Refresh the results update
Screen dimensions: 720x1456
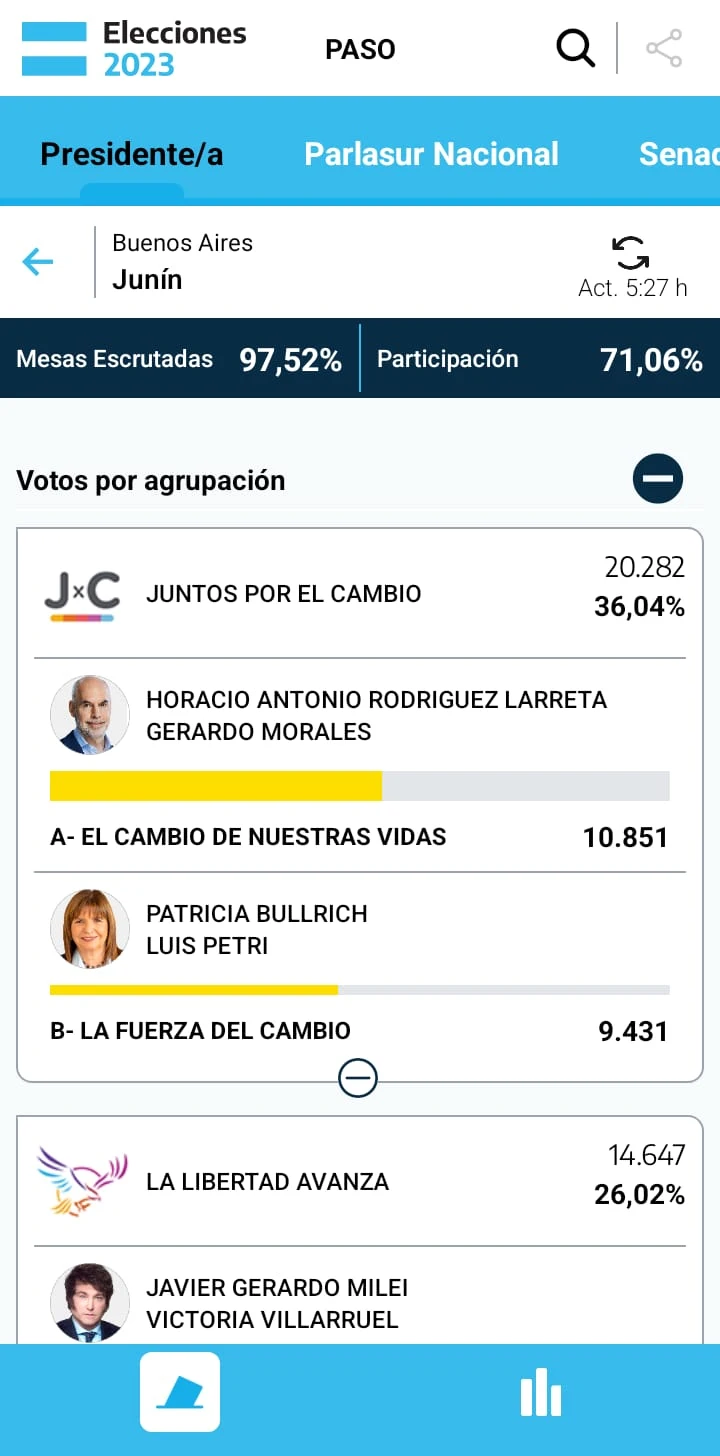point(631,253)
